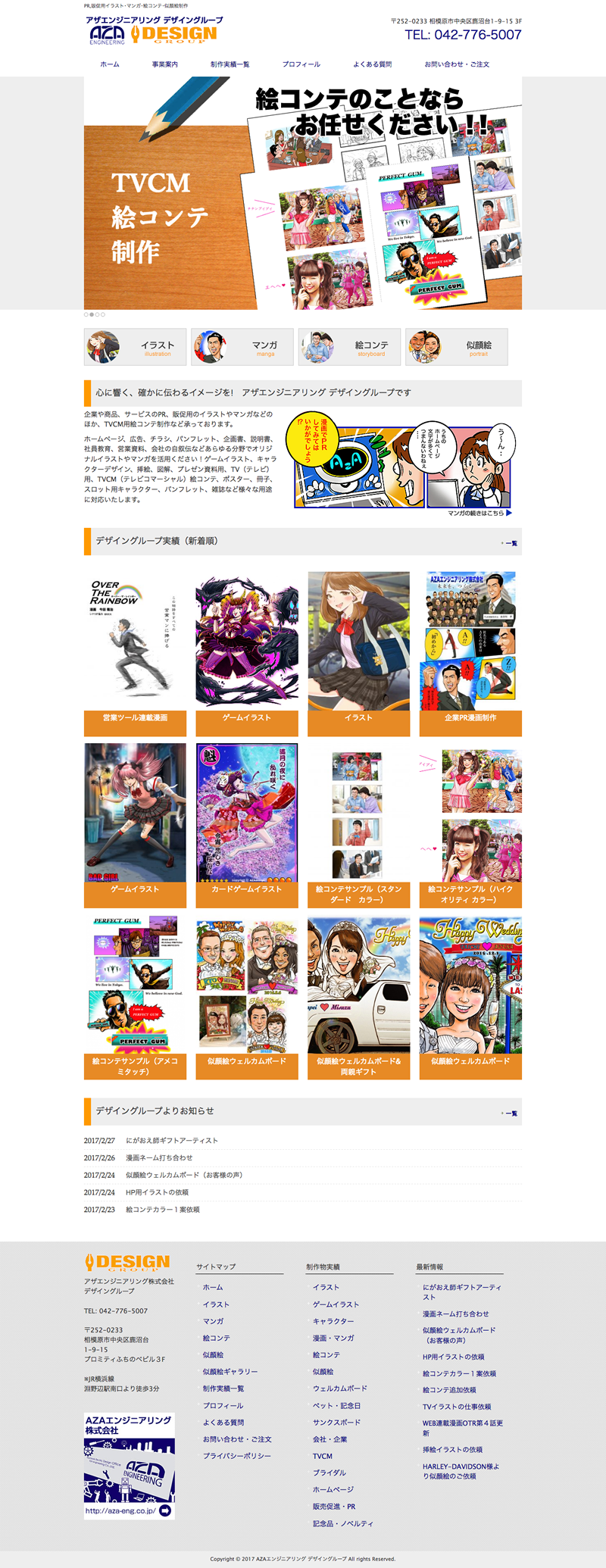Open the 似顔絵 portrait category button

456,348
